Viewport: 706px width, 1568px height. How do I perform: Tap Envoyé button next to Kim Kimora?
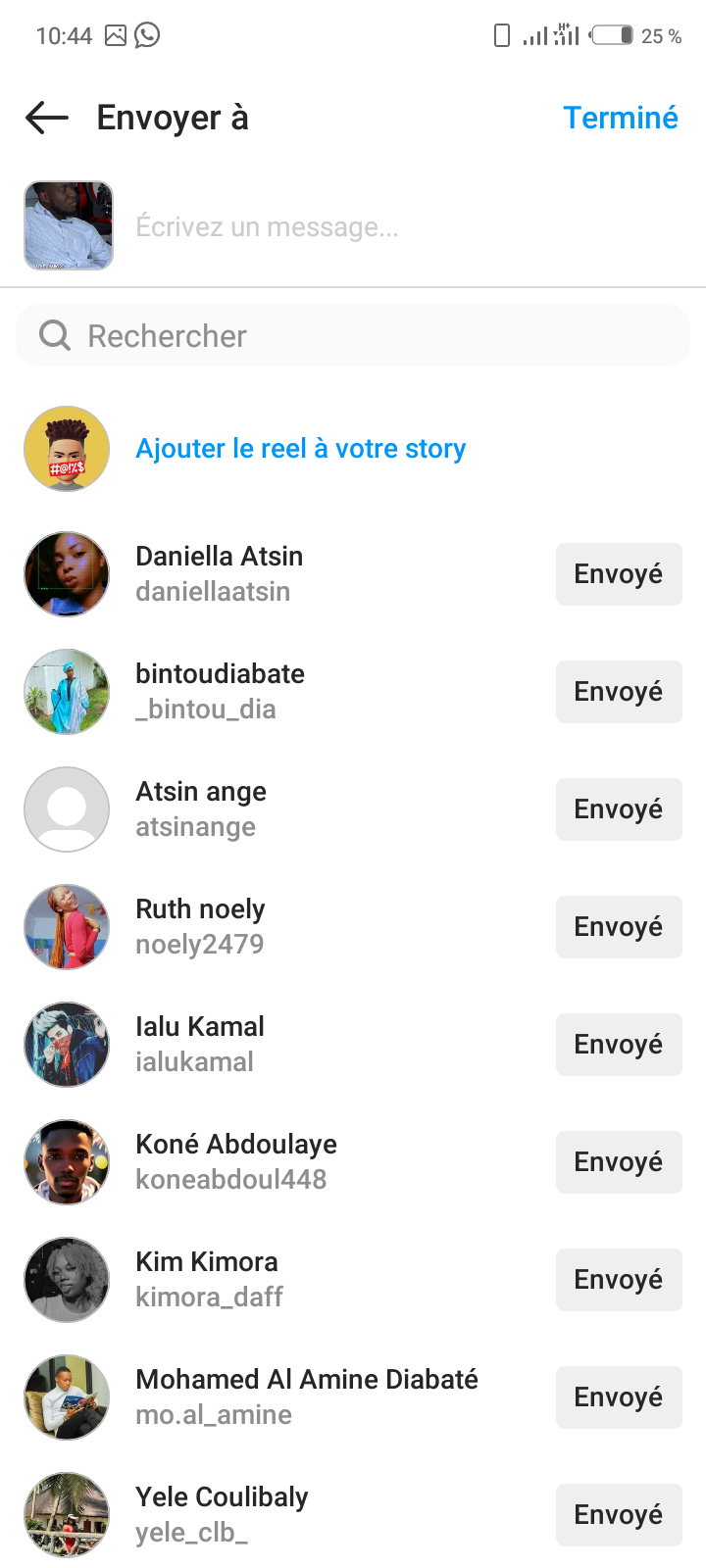tap(619, 1280)
